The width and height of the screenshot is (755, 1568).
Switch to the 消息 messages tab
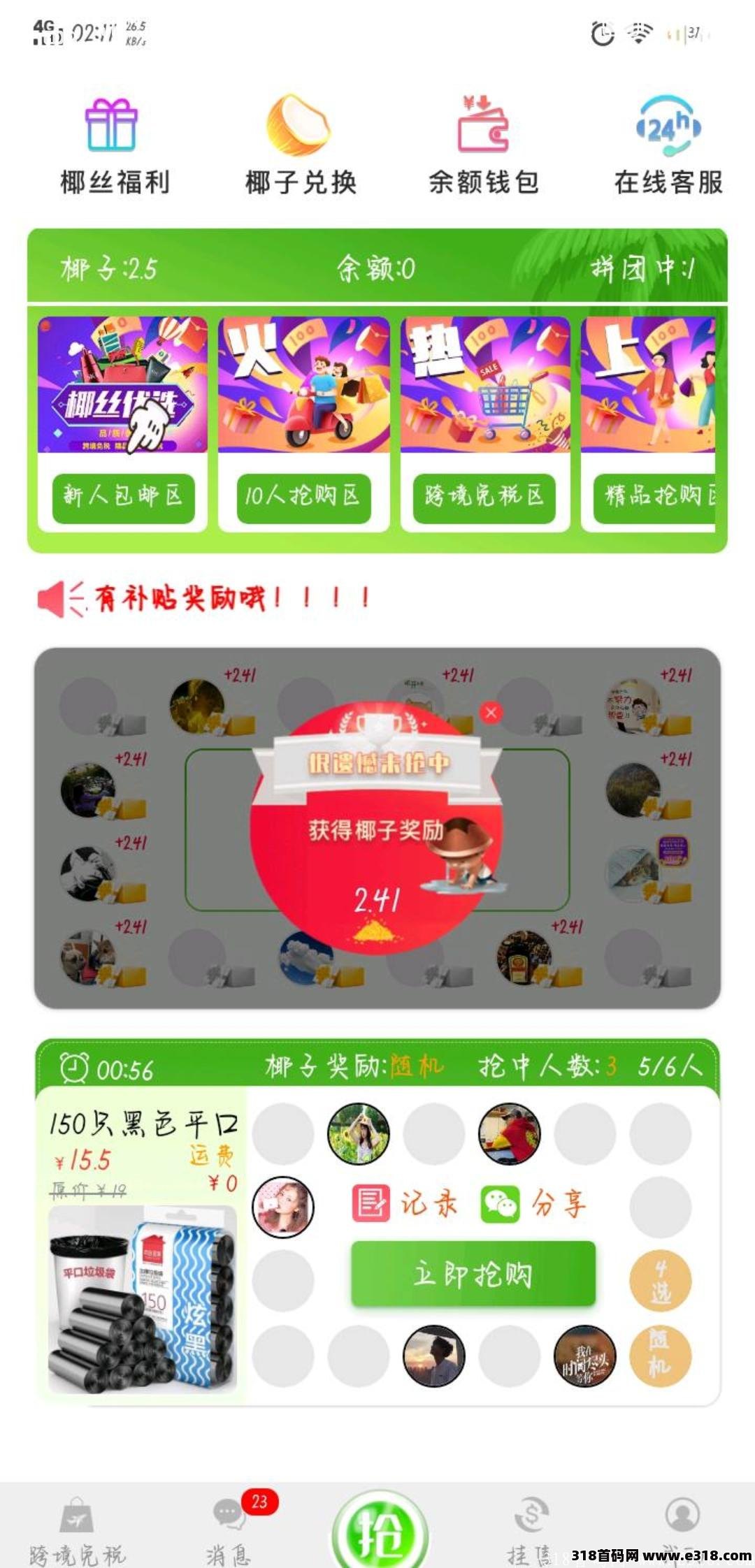pos(229,1530)
